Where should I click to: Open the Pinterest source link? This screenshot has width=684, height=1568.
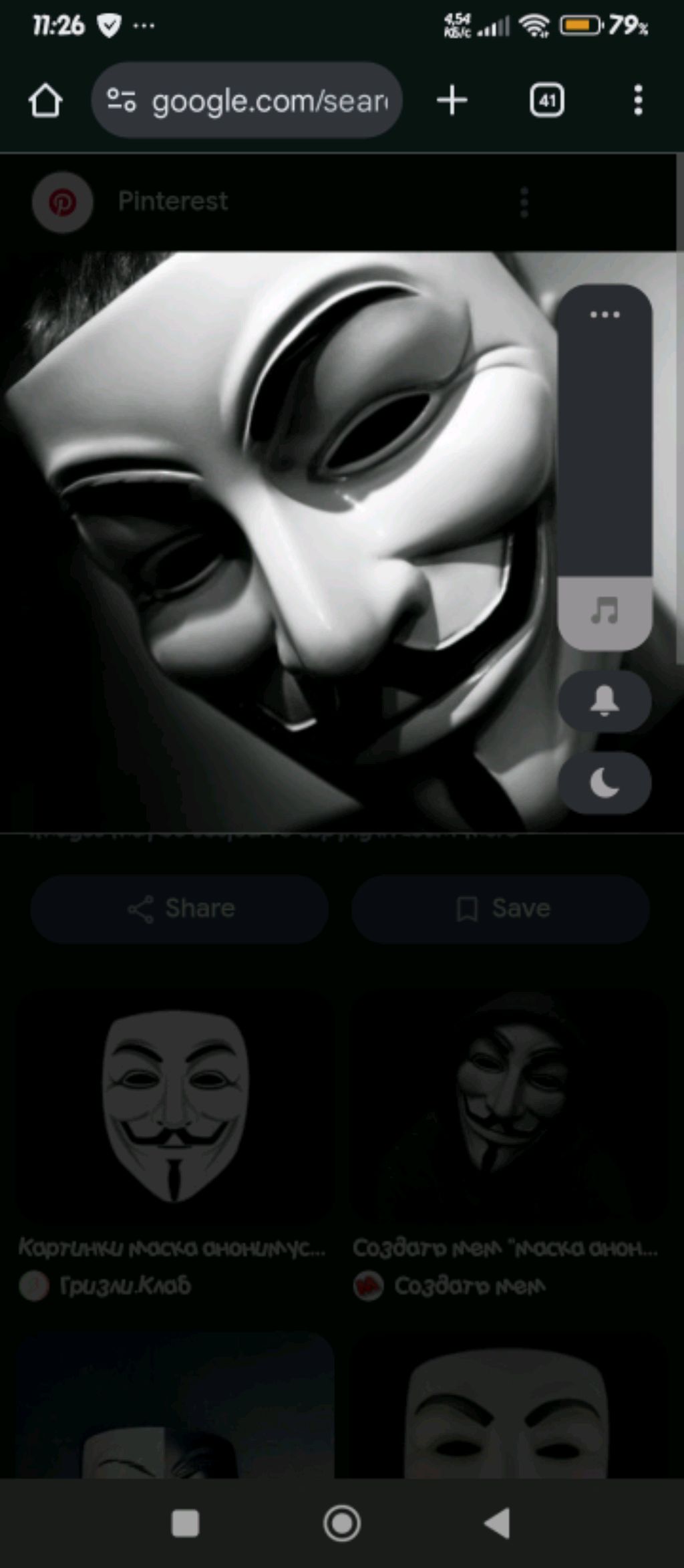click(x=172, y=201)
